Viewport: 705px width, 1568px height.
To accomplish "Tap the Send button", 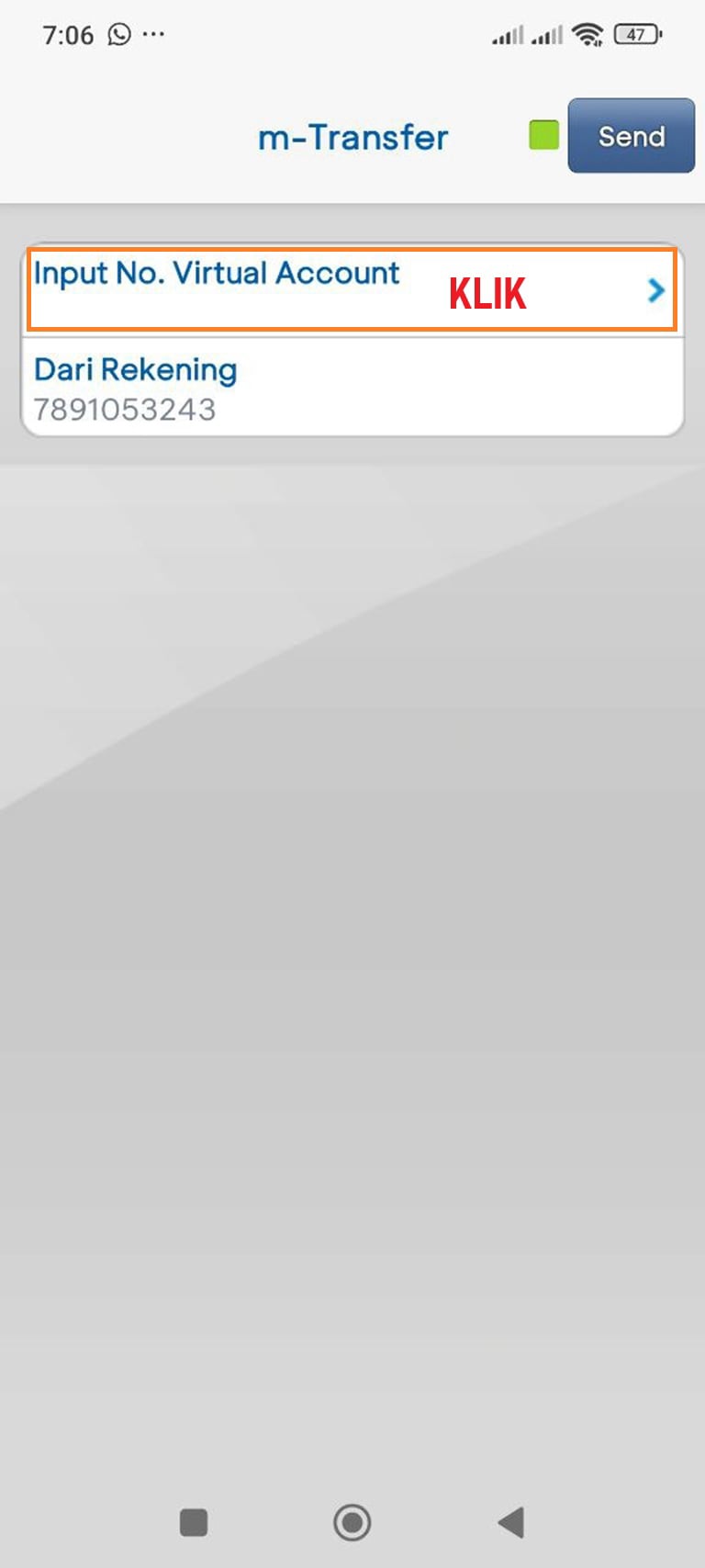I will click(x=631, y=136).
